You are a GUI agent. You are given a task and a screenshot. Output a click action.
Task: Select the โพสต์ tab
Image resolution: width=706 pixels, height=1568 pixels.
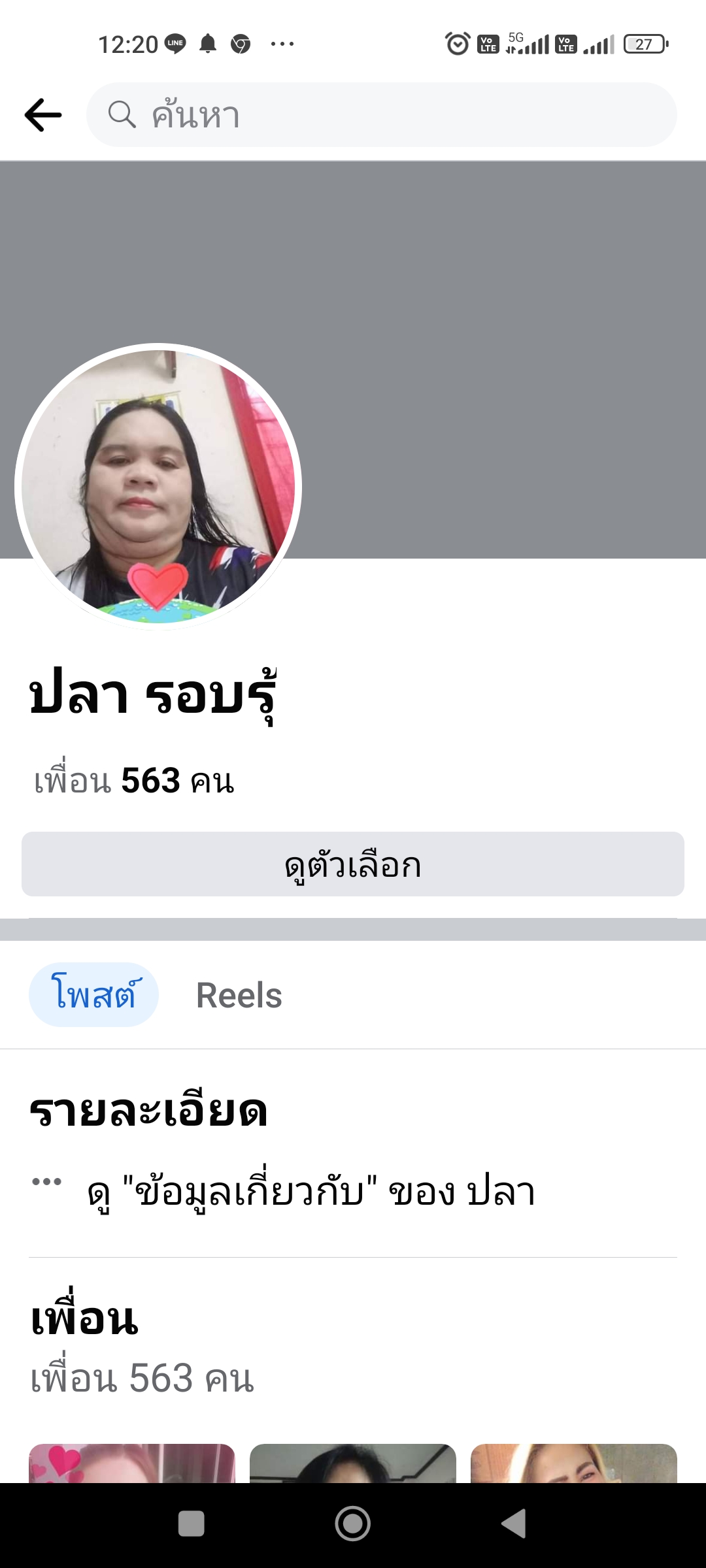(94, 995)
